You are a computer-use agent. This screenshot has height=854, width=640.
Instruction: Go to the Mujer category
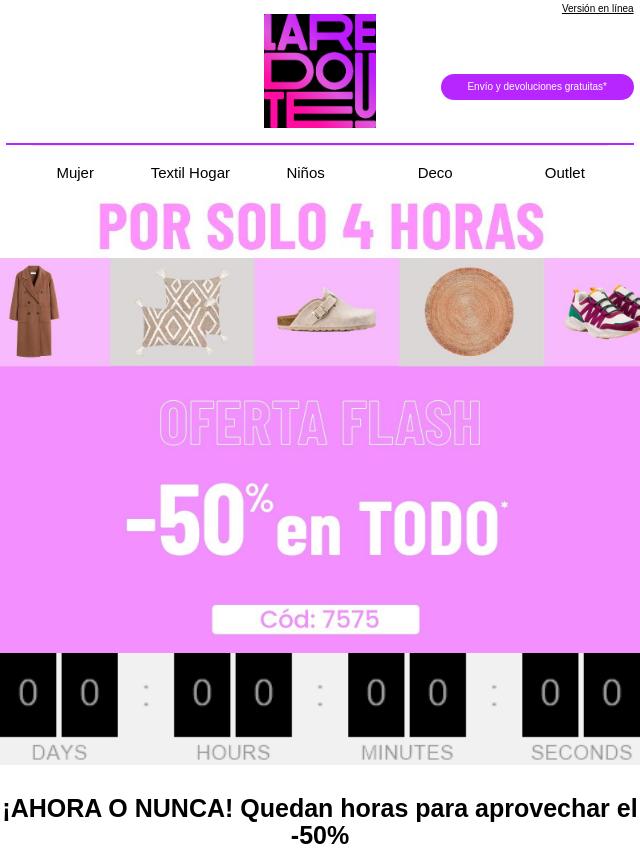(75, 173)
